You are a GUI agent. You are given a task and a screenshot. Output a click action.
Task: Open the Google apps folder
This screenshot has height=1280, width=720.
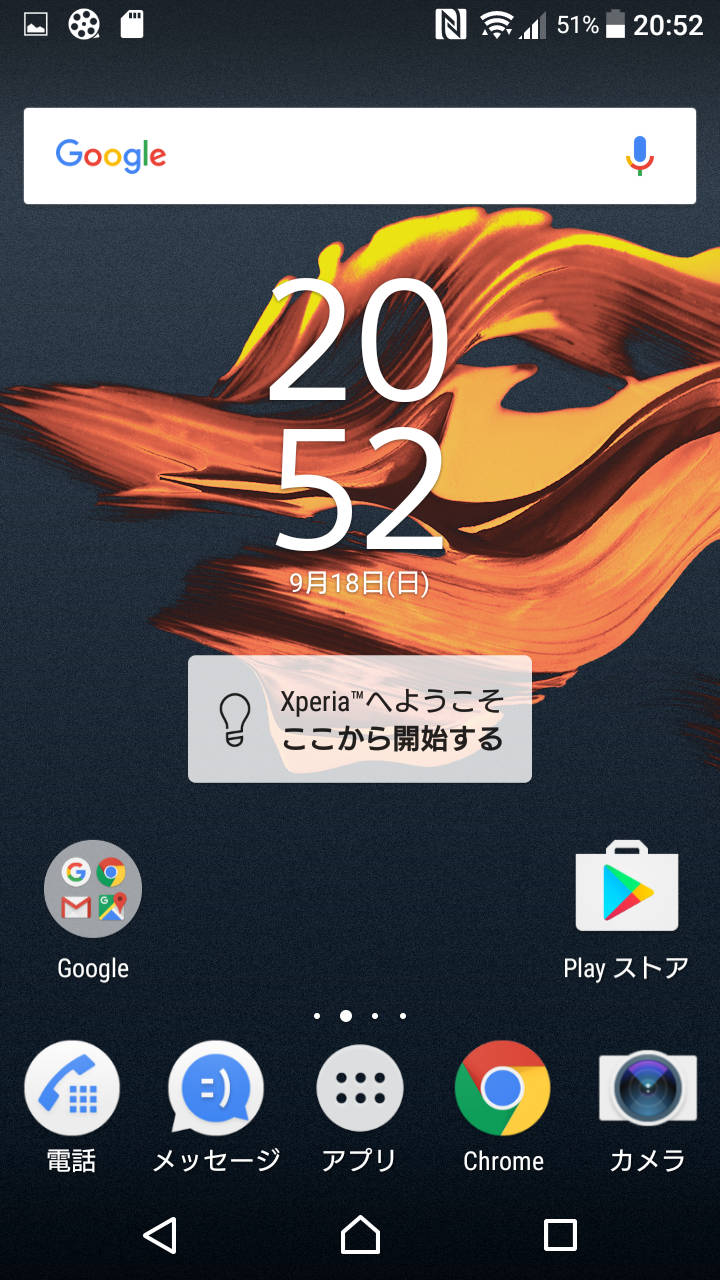click(x=93, y=889)
